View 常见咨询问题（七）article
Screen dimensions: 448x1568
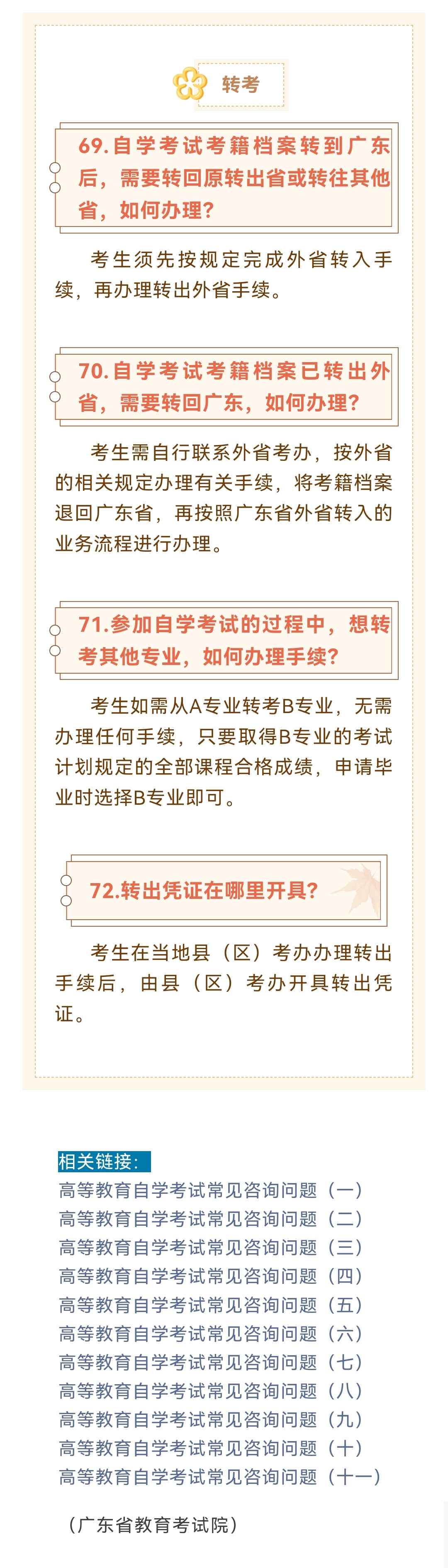(211, 1362)
